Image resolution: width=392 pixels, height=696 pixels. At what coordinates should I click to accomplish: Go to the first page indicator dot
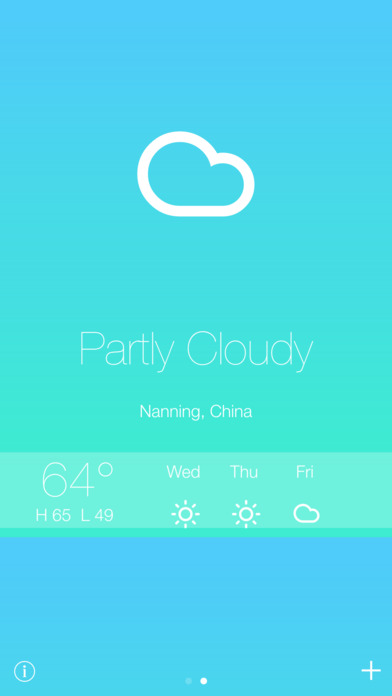click(189, 681)
